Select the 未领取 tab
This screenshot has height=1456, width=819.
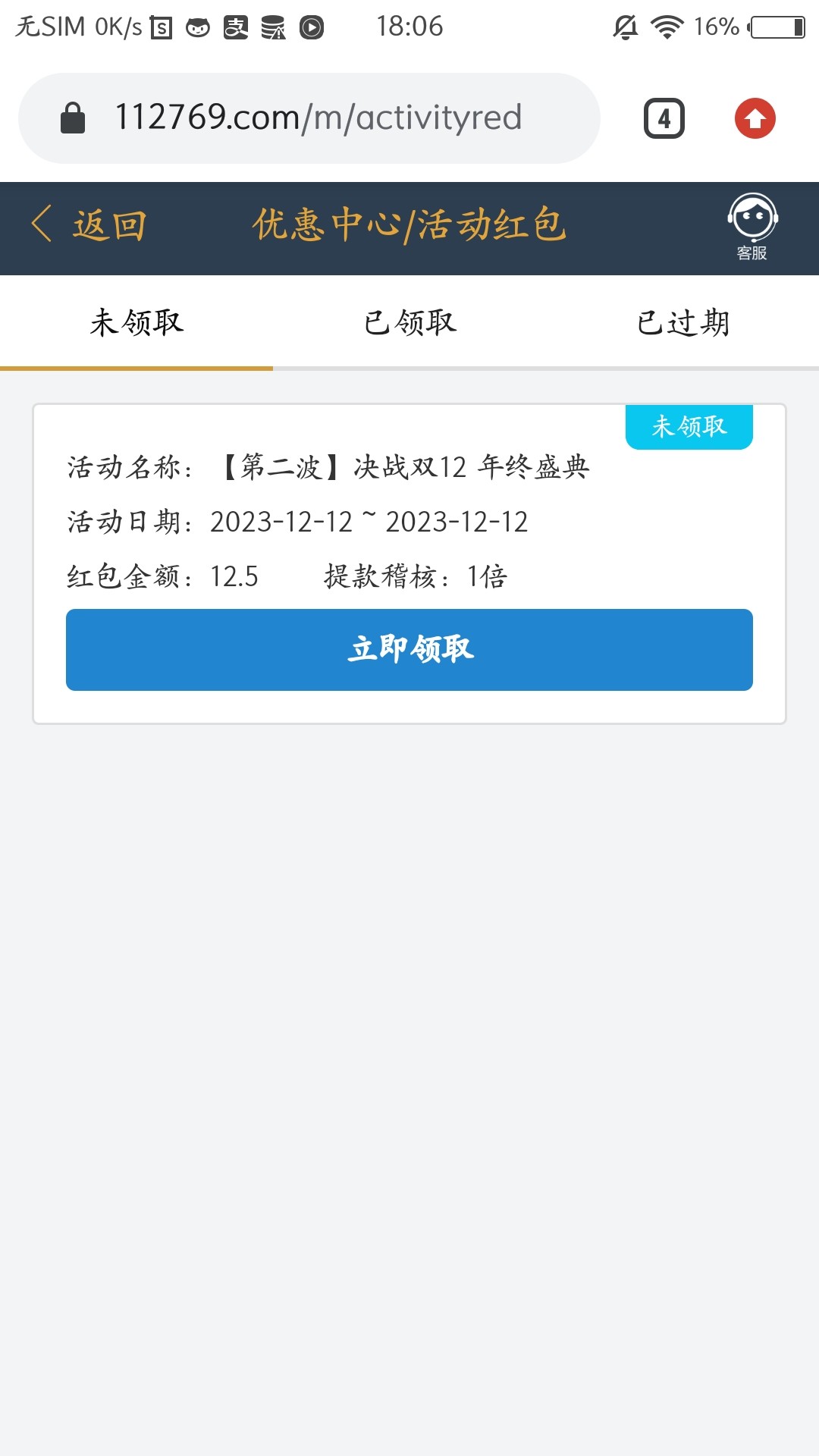tap(136, 323)
